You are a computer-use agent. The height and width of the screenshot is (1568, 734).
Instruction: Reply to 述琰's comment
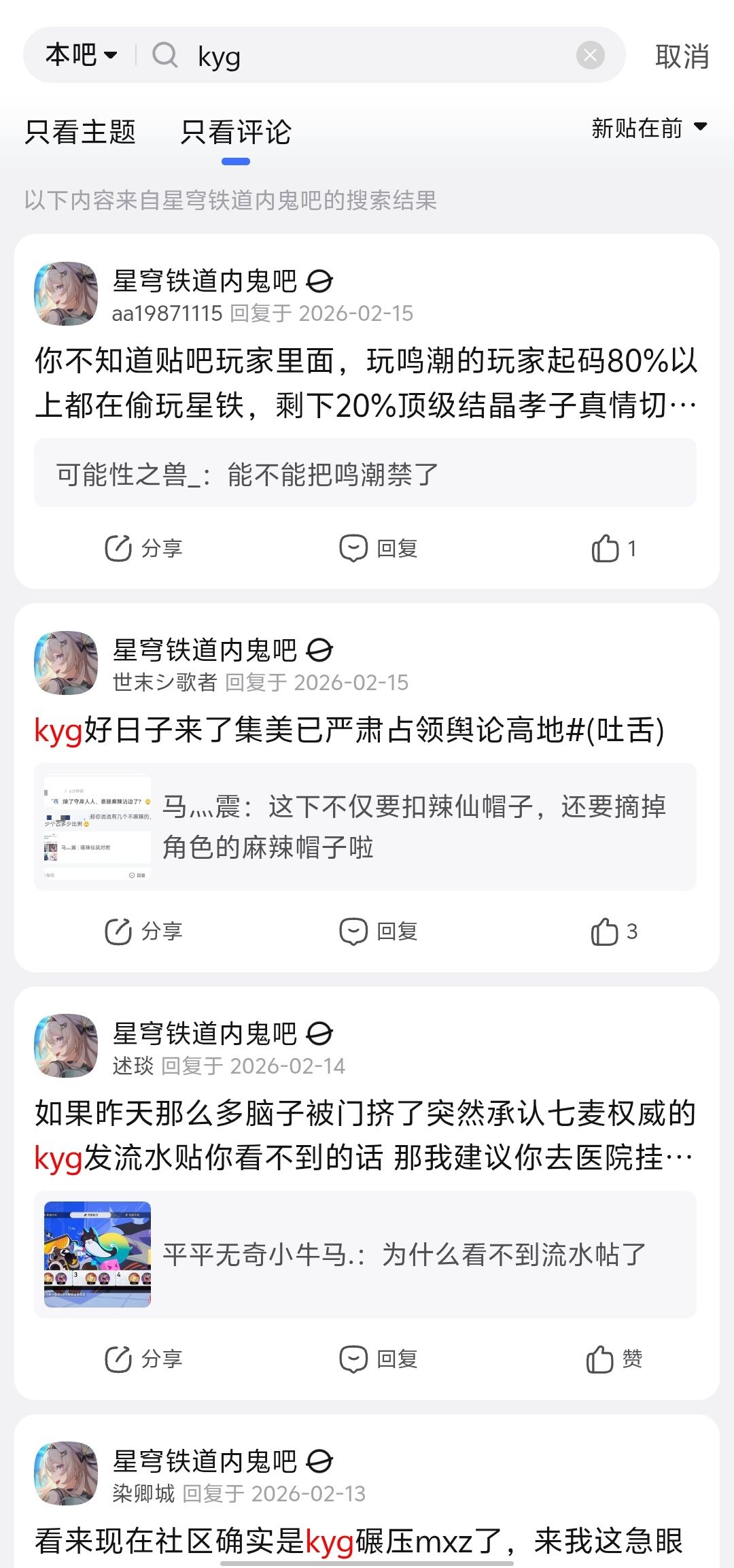[x=379, y=1359]
